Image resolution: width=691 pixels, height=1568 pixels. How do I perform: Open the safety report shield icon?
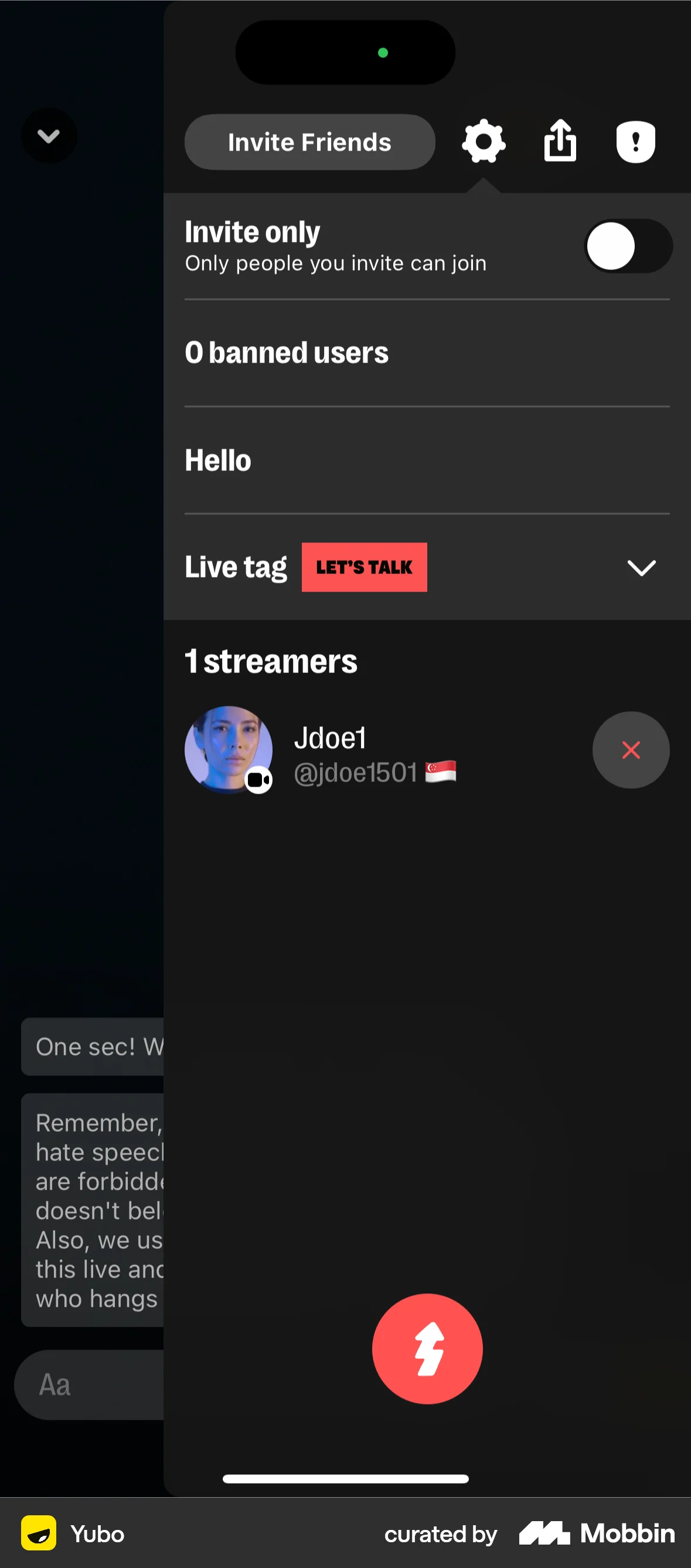(x=635, y=142)
